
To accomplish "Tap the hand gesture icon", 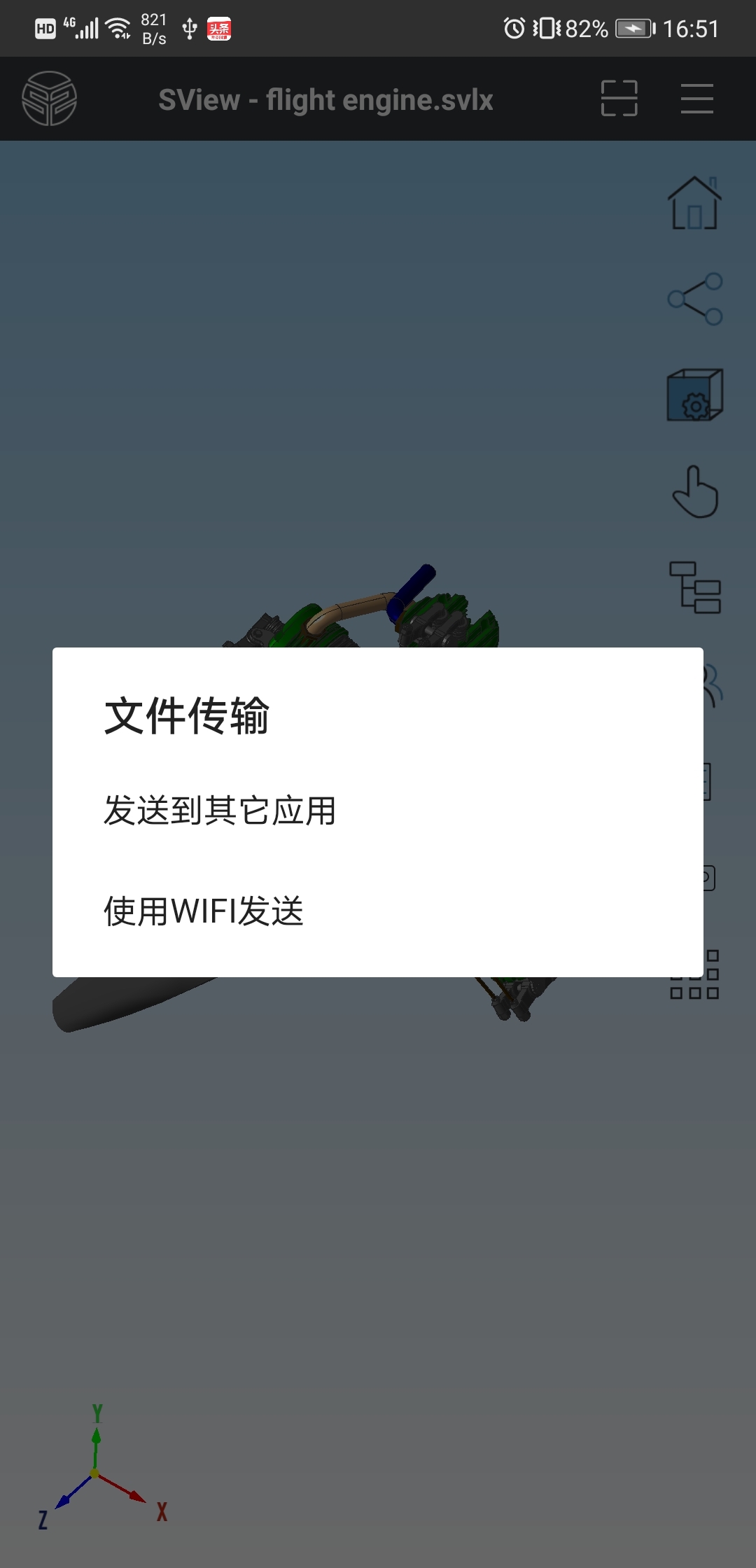I will coord(695,491).
